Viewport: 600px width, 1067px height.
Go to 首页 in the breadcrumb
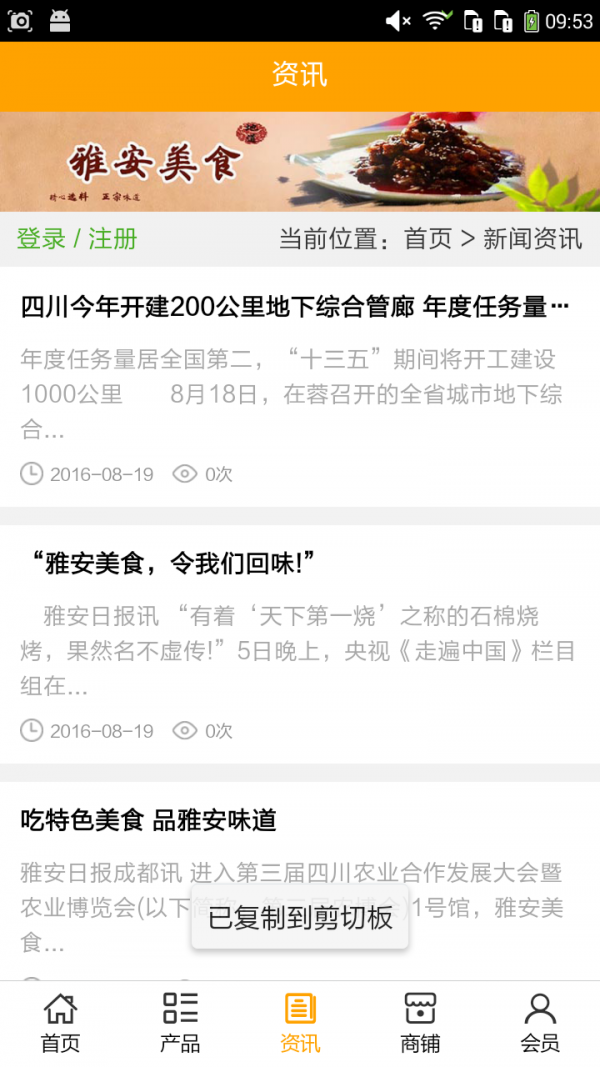tap(428, 239)
